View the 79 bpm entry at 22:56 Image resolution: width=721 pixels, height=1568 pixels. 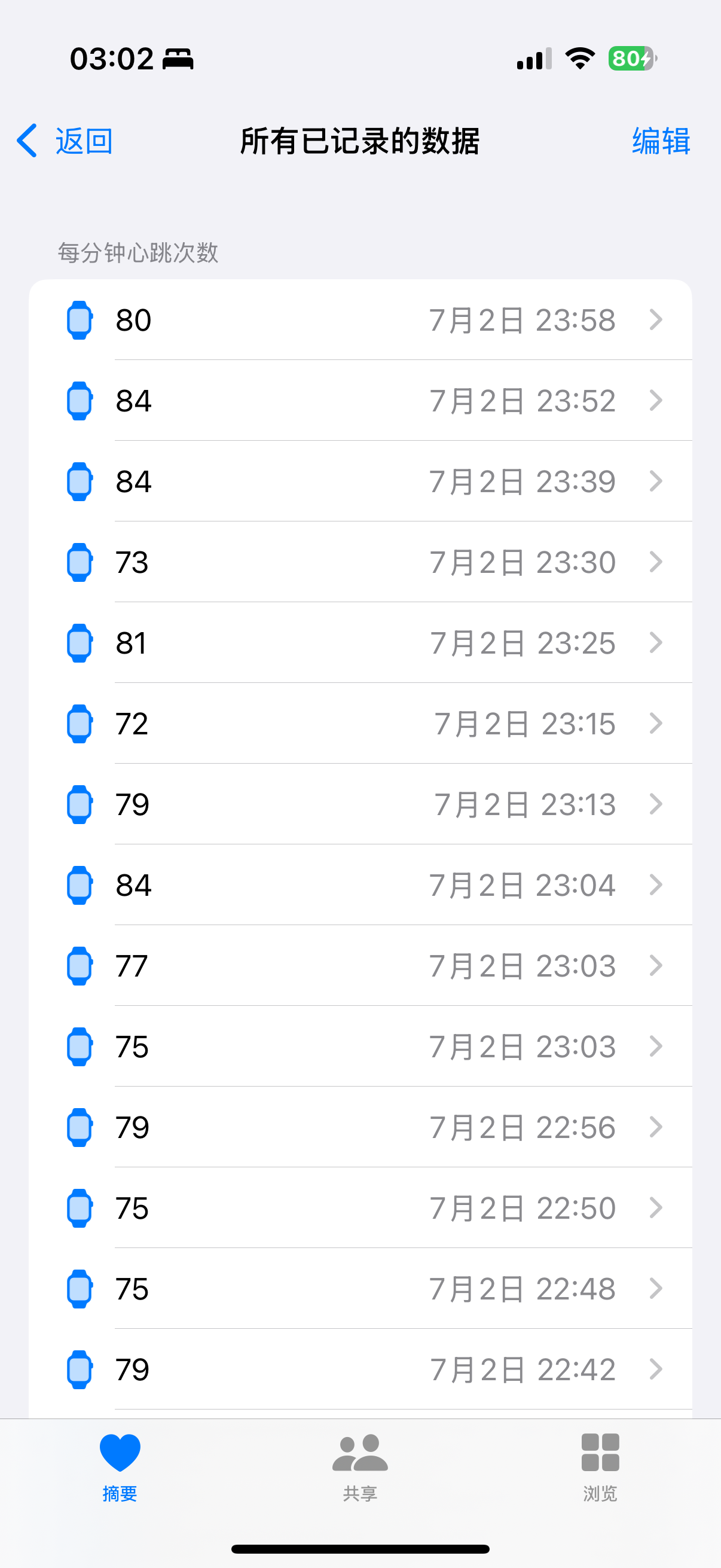point(360,1127)
